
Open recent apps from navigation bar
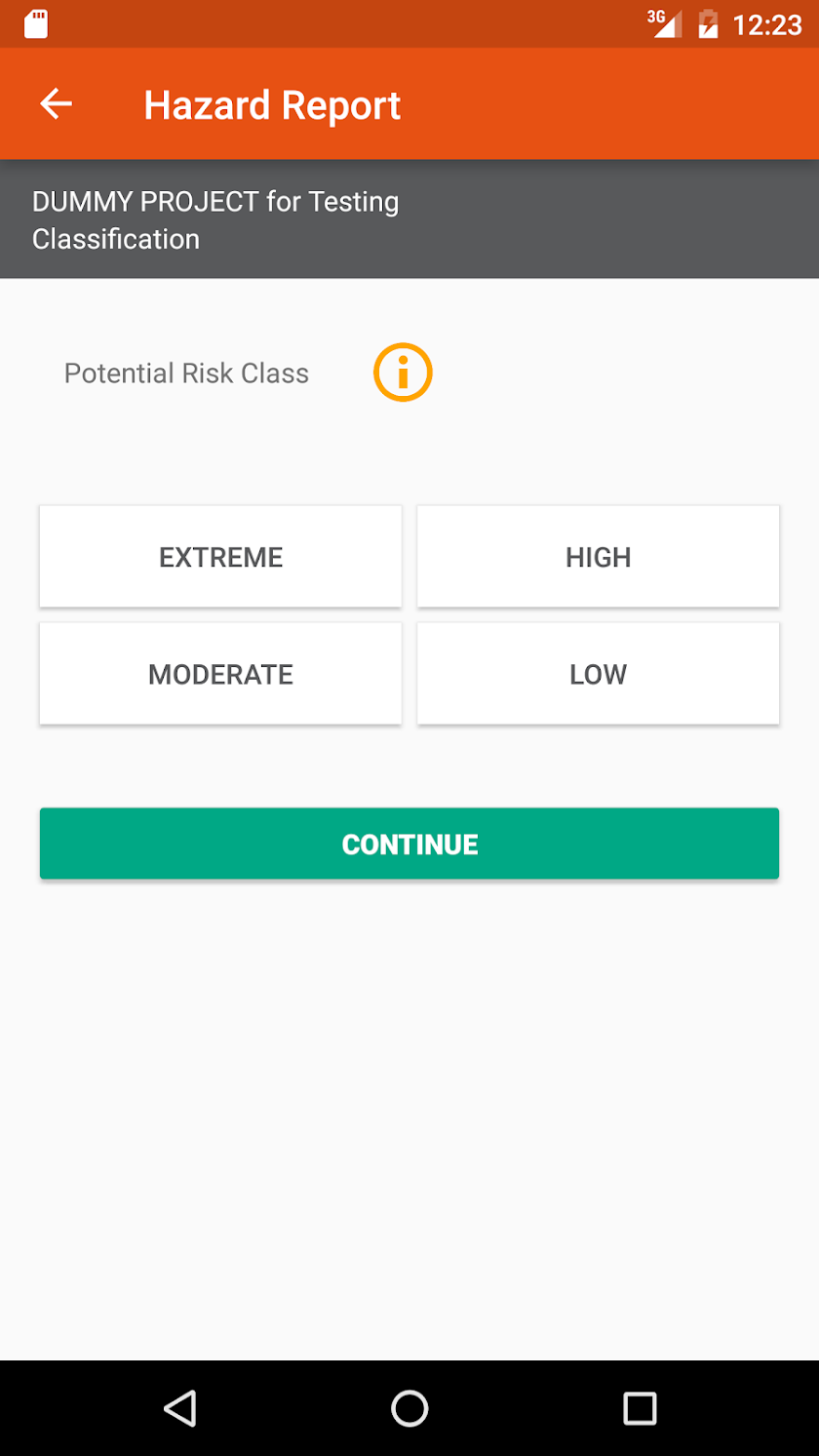pos(640,1408)
